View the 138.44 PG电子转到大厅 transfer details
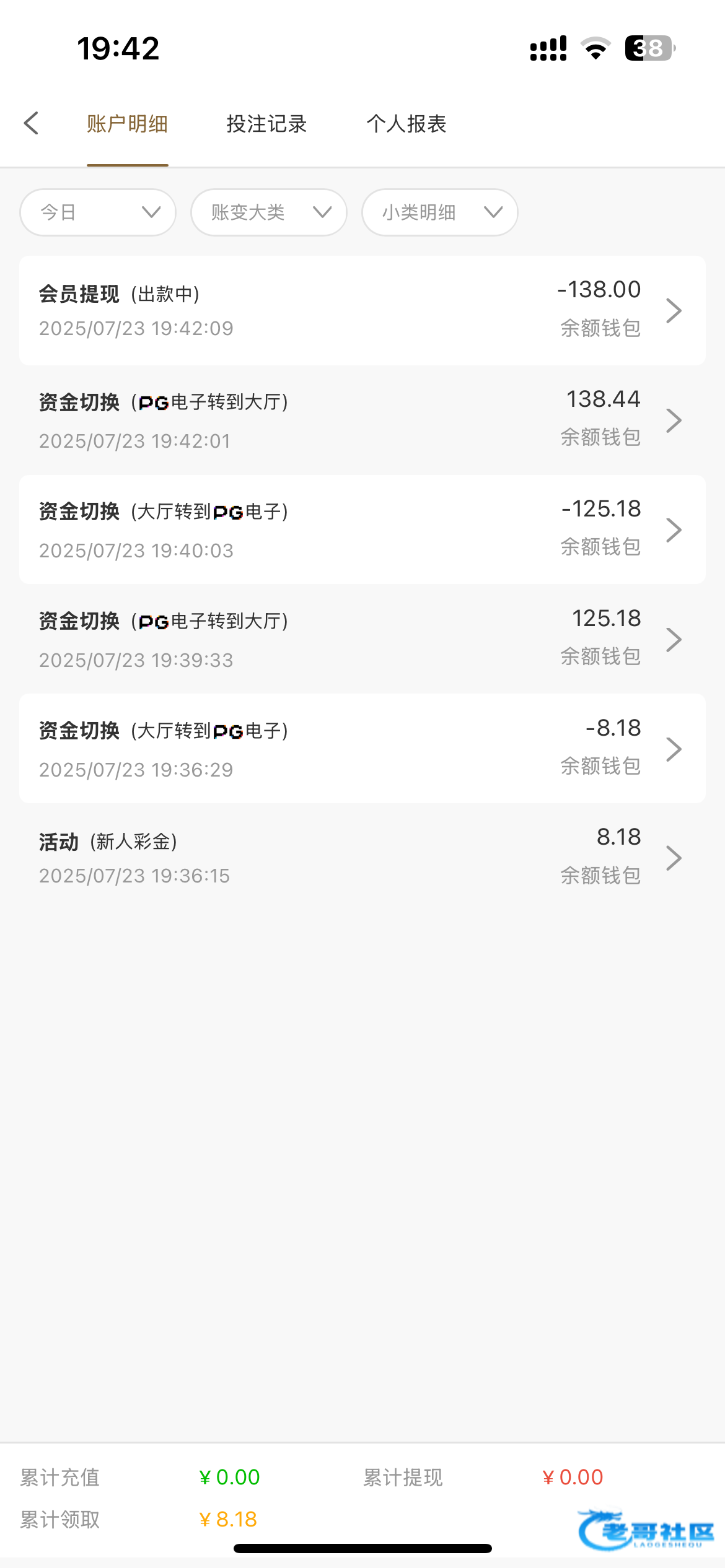 coord(362,420)
